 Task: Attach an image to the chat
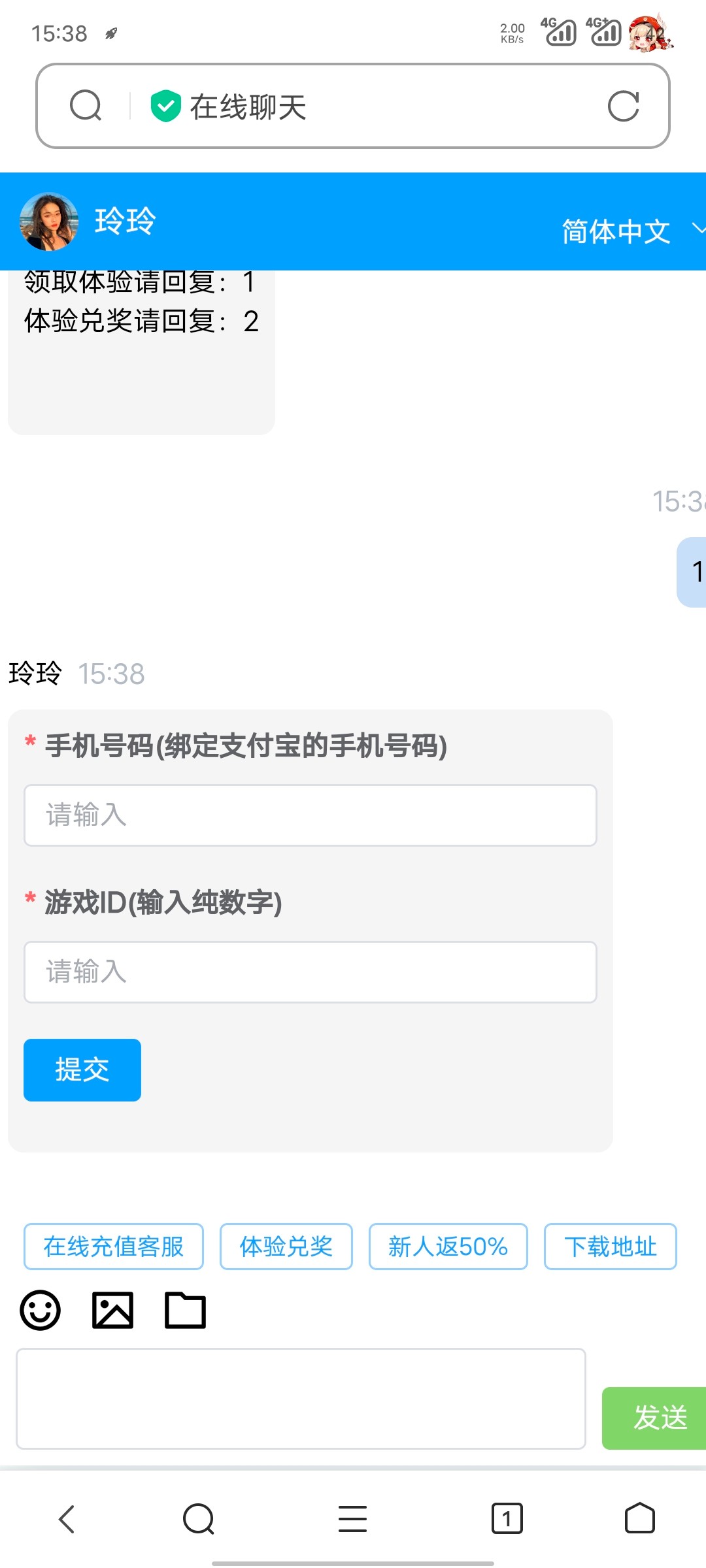click(x=112, y=1311)
